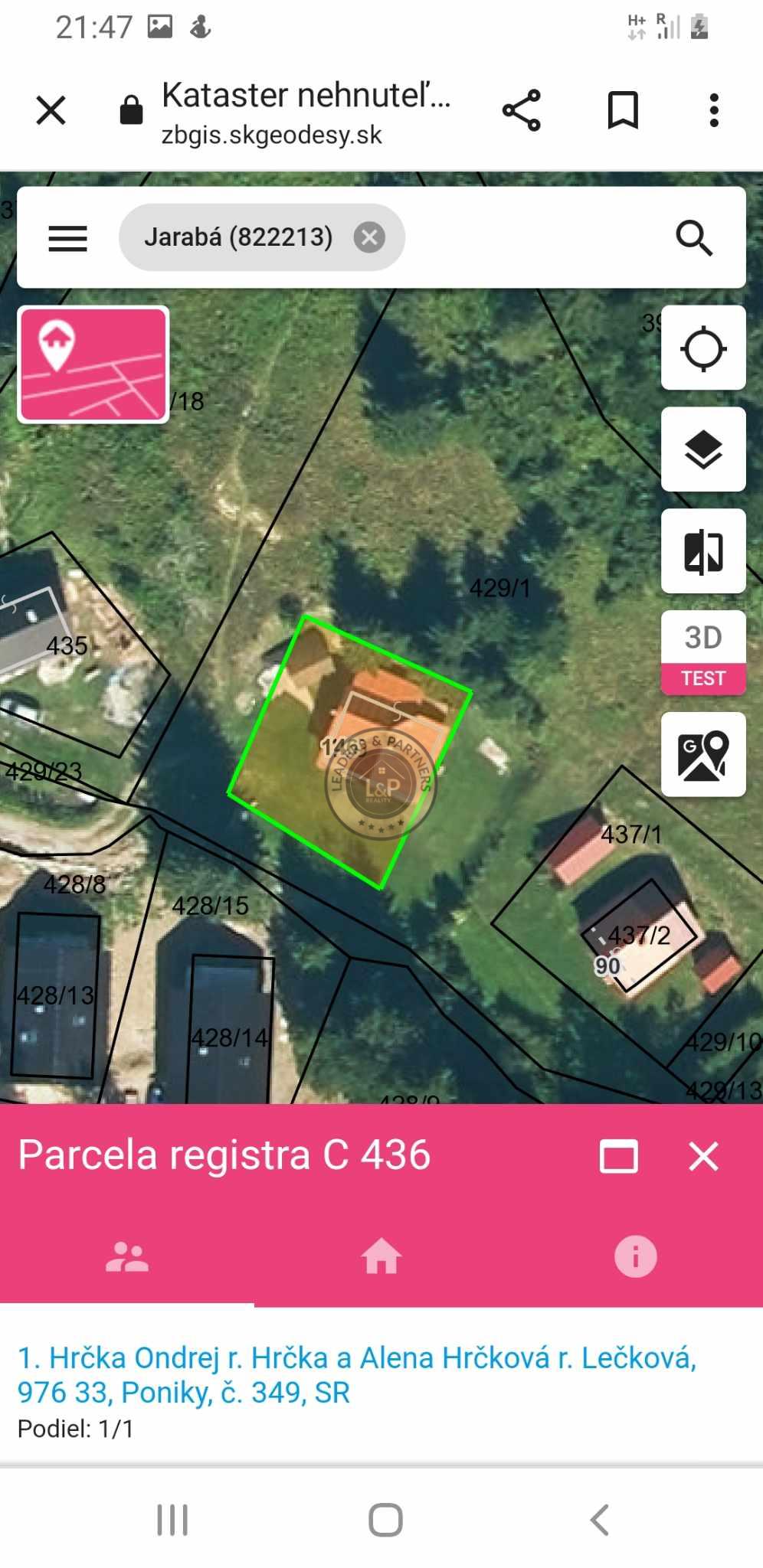Open the map layers panel

click(x=703, y=449)
